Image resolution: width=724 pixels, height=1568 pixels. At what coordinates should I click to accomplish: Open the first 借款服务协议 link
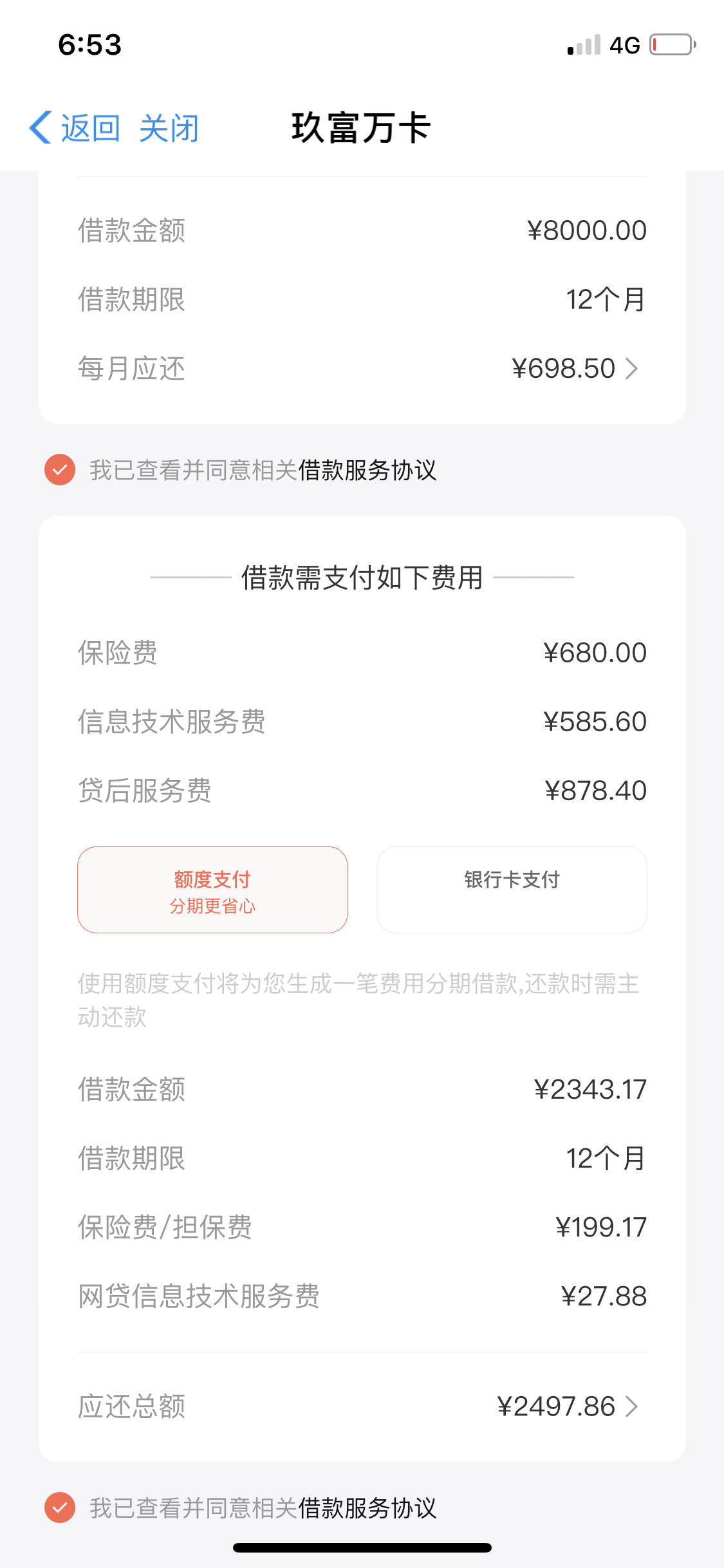[x=367, y=470]
